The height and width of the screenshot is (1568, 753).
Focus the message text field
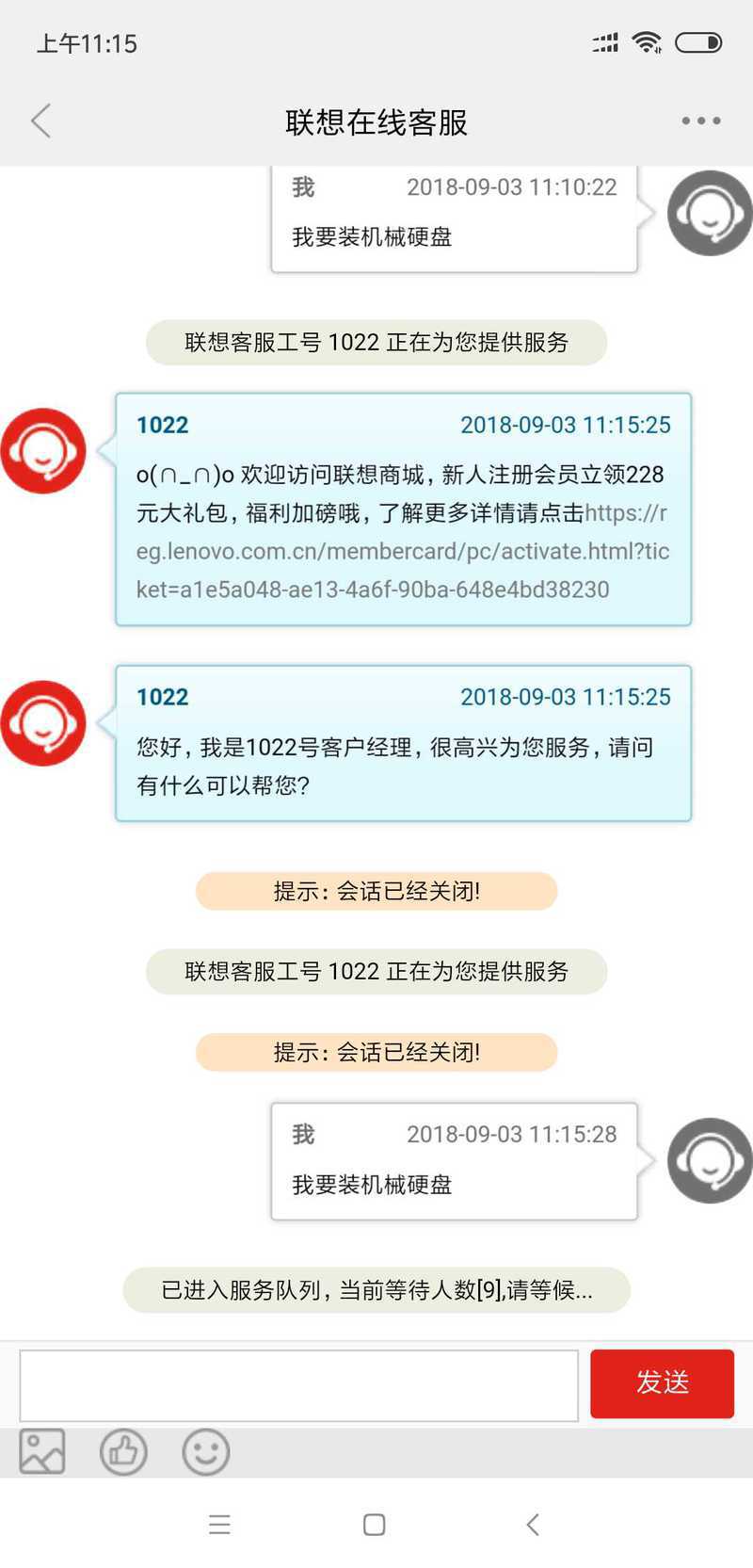299,1385
